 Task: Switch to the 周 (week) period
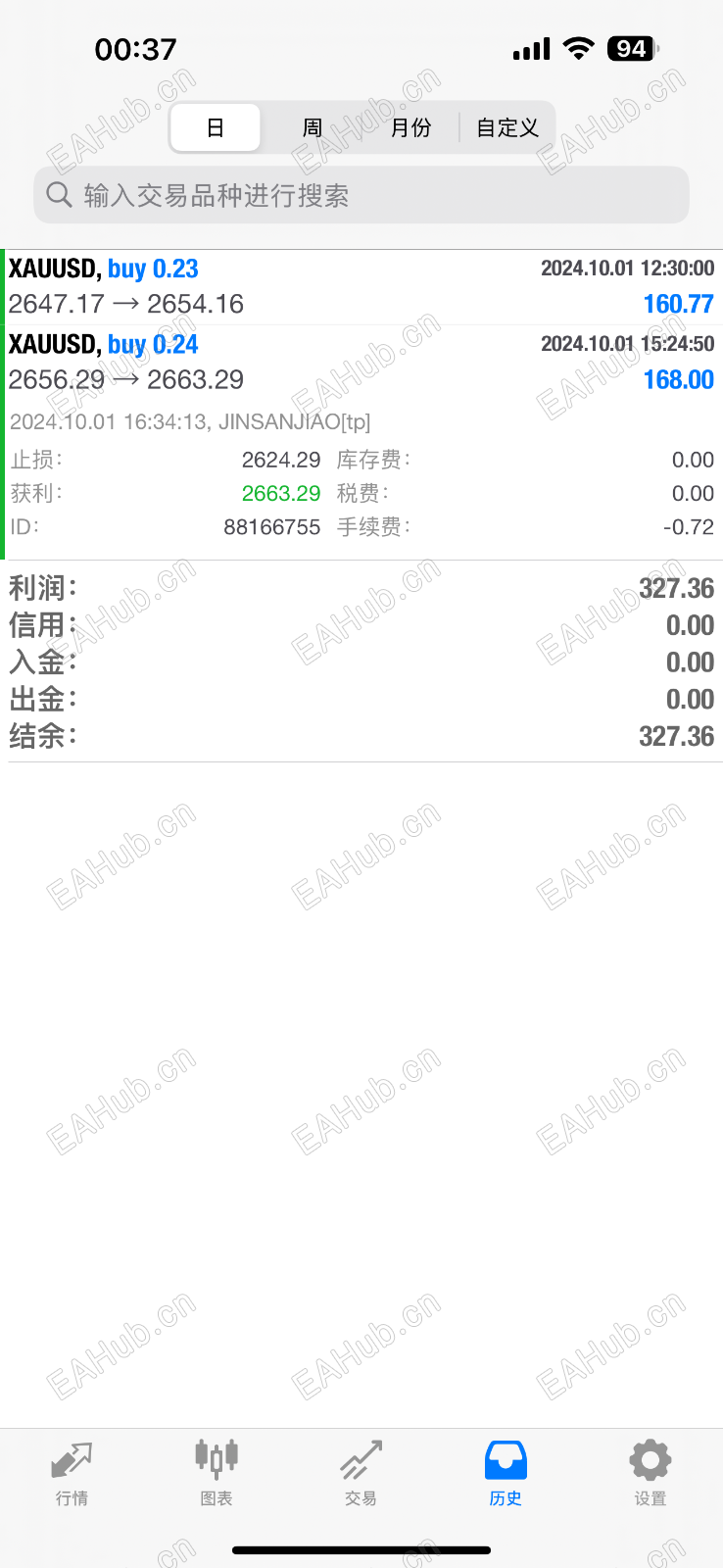(x=313, y=128)
